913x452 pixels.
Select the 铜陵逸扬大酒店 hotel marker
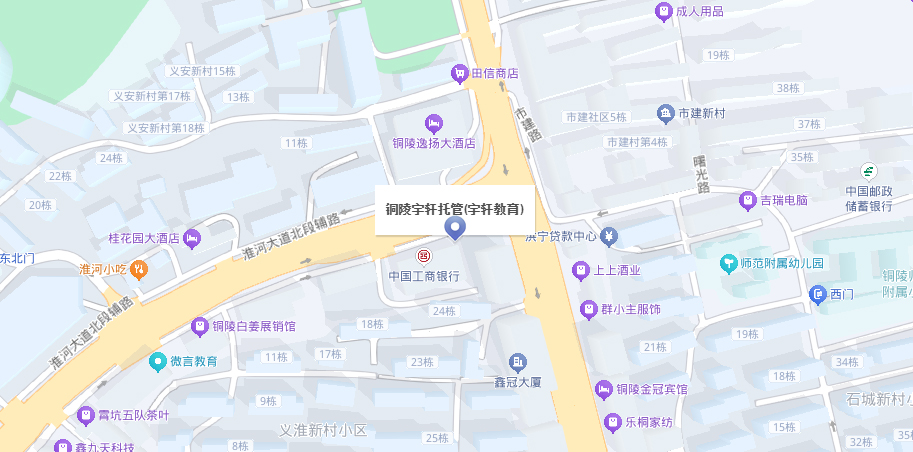pos(433,123)
